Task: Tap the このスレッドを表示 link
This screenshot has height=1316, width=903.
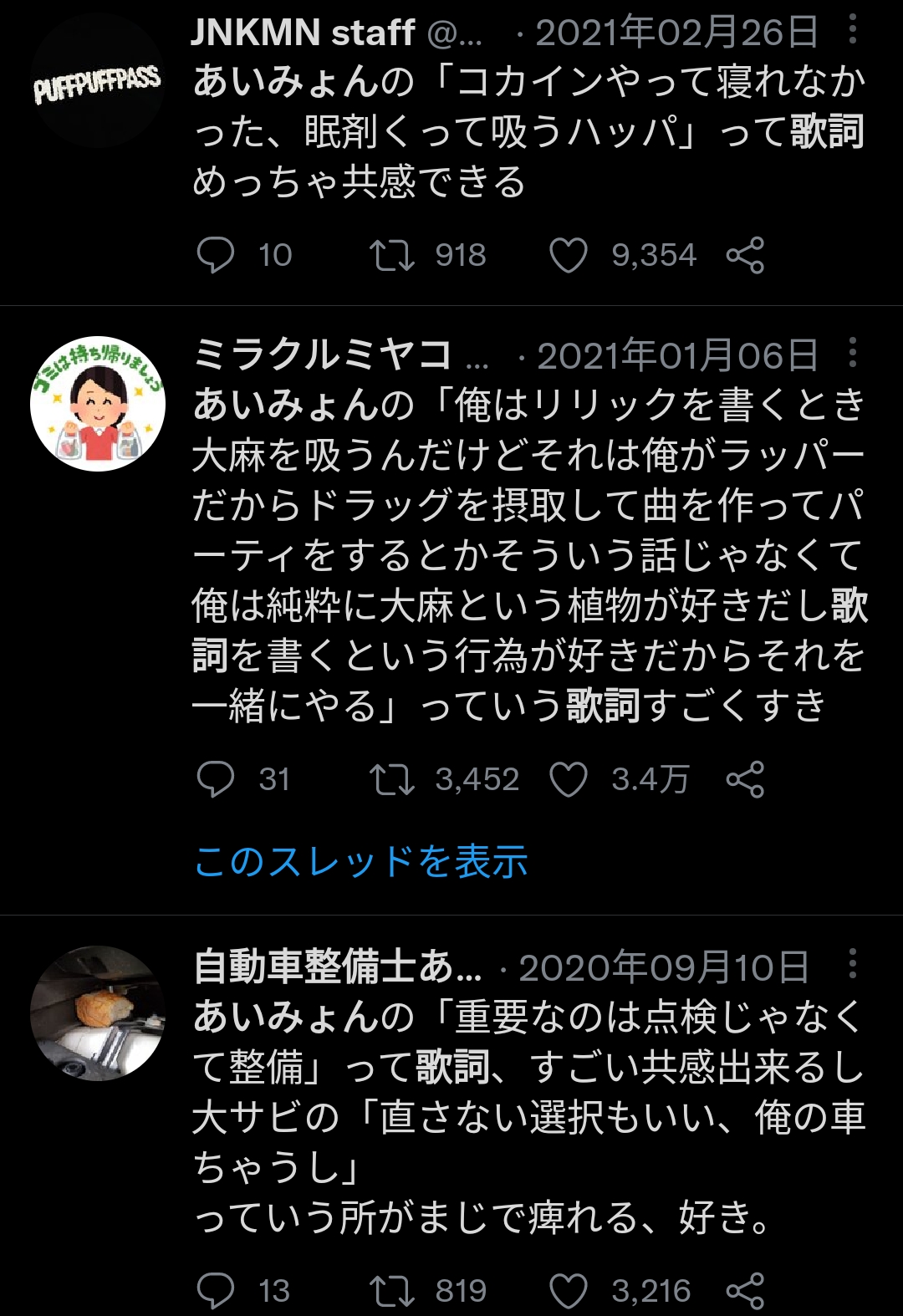Action: [x=360, y=861]
